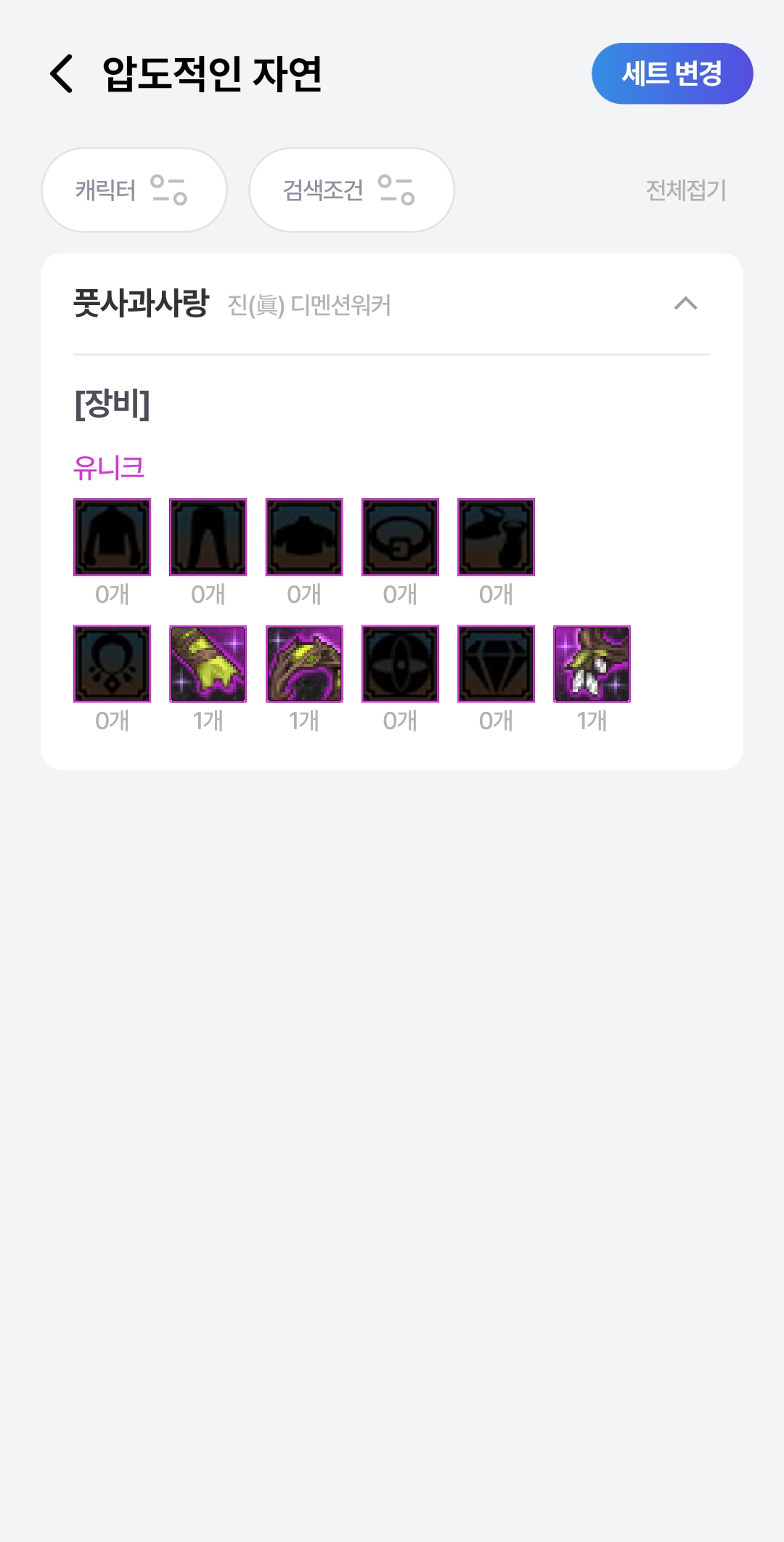Select the unique pants equipment slot
This screenshot has width=784, height=1542.
pos(208,537)
